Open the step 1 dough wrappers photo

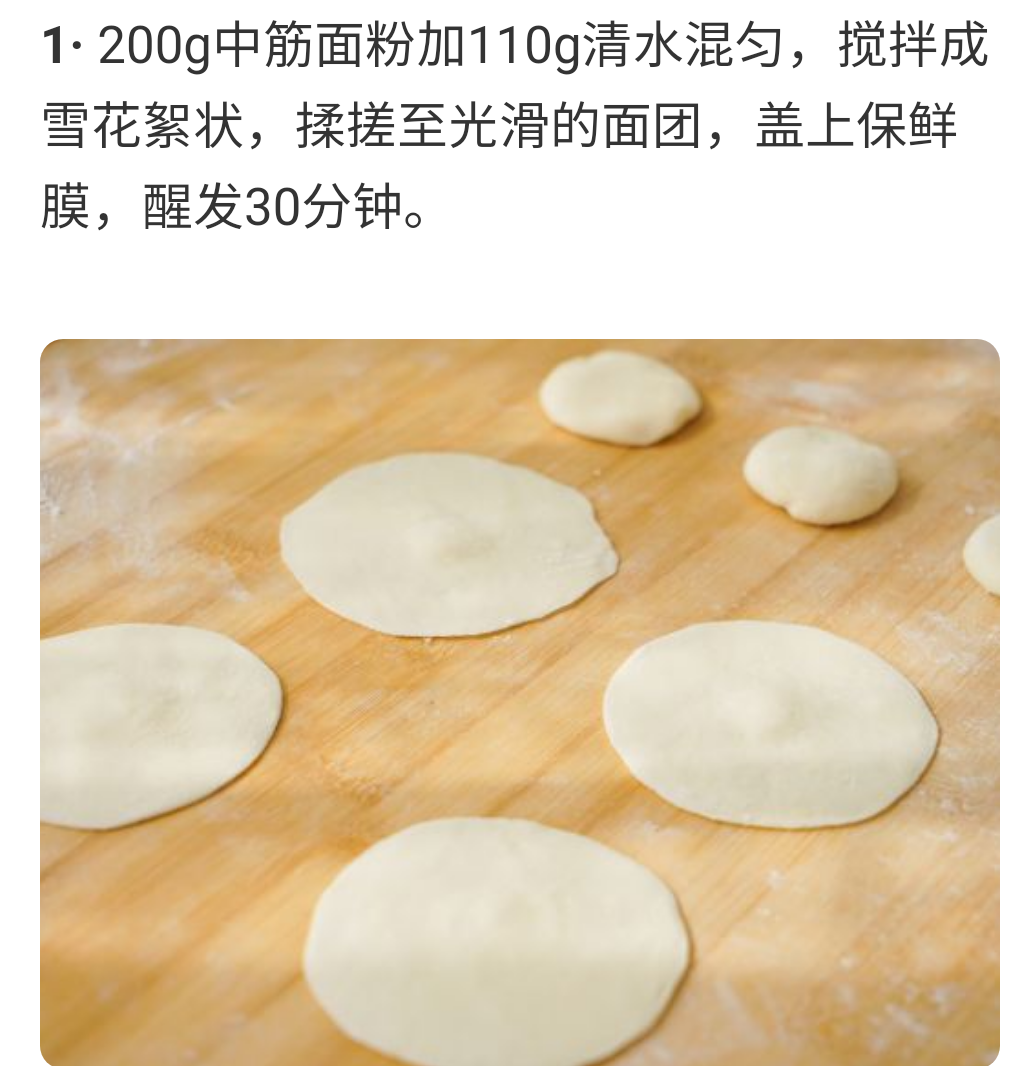tap(519, 702)
